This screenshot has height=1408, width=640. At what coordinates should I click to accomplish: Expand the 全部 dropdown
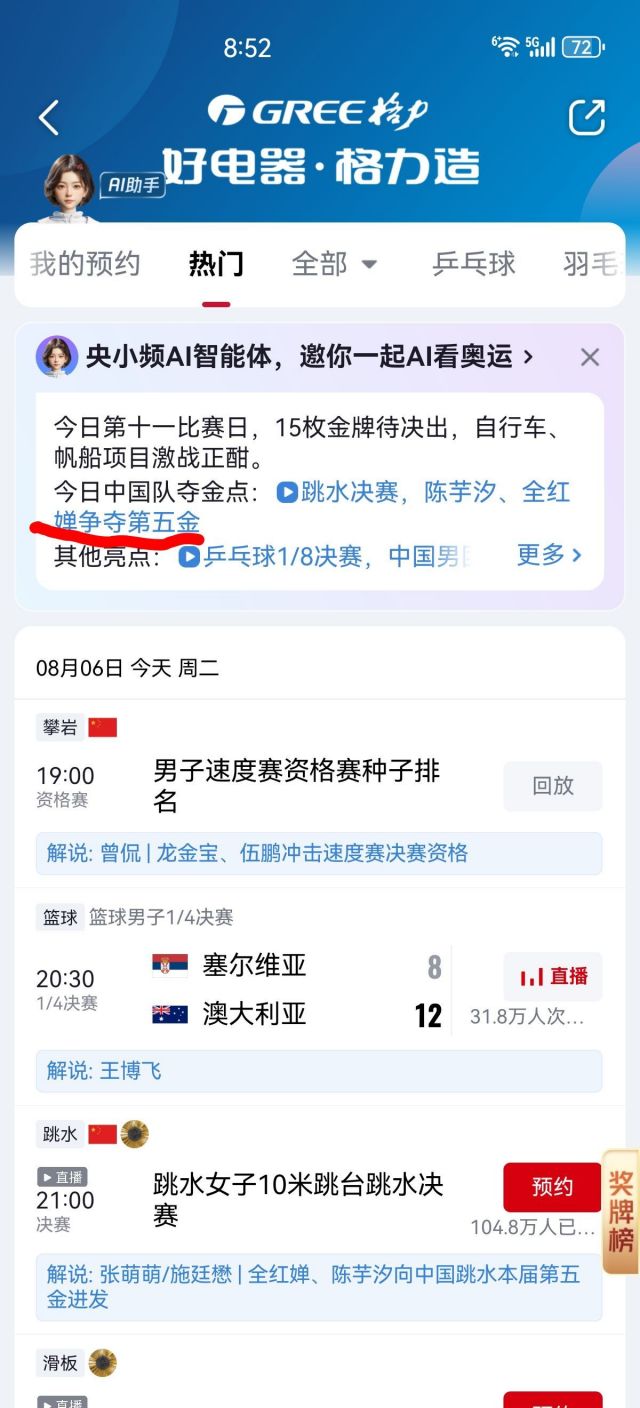click(335, 264)
